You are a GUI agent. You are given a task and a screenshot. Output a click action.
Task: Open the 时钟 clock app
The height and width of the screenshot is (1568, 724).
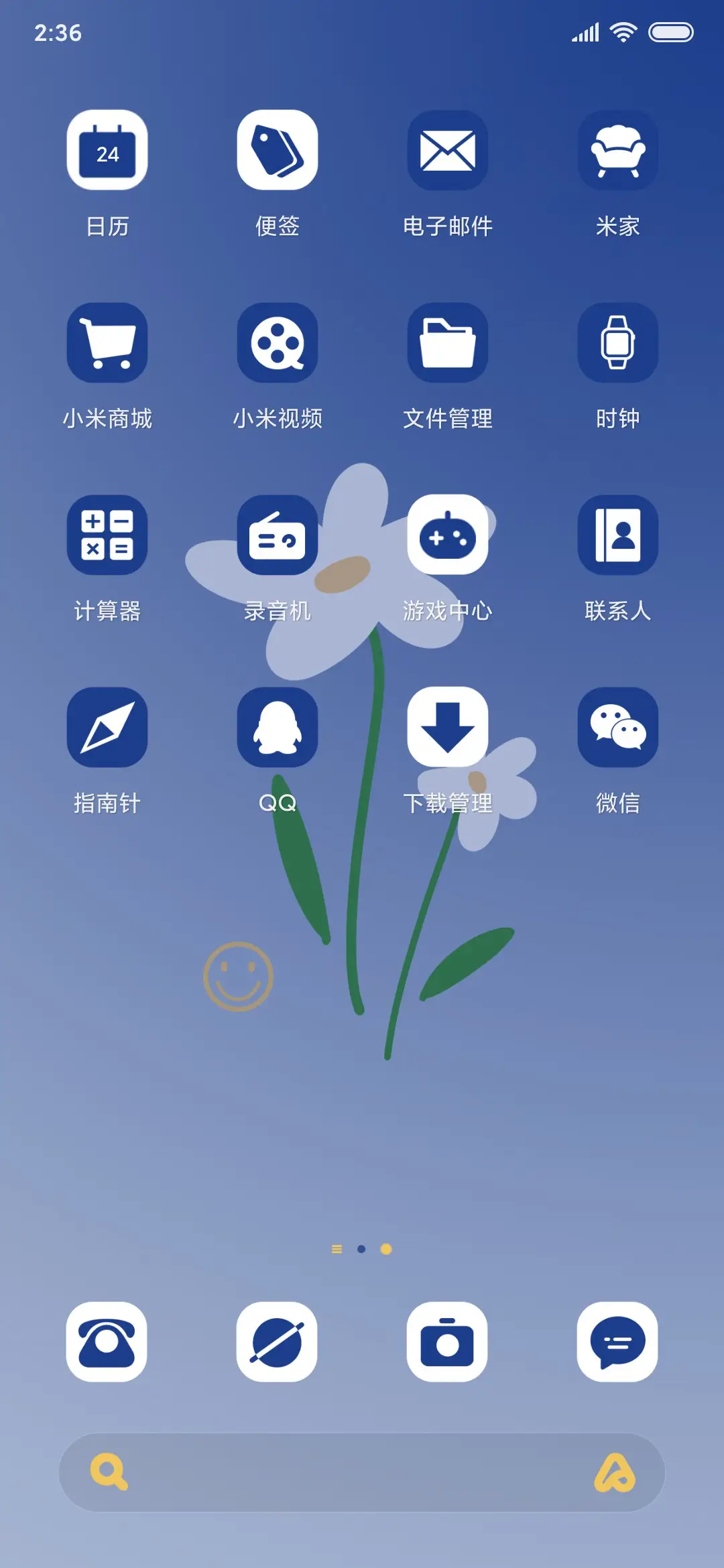pos(618,342)
